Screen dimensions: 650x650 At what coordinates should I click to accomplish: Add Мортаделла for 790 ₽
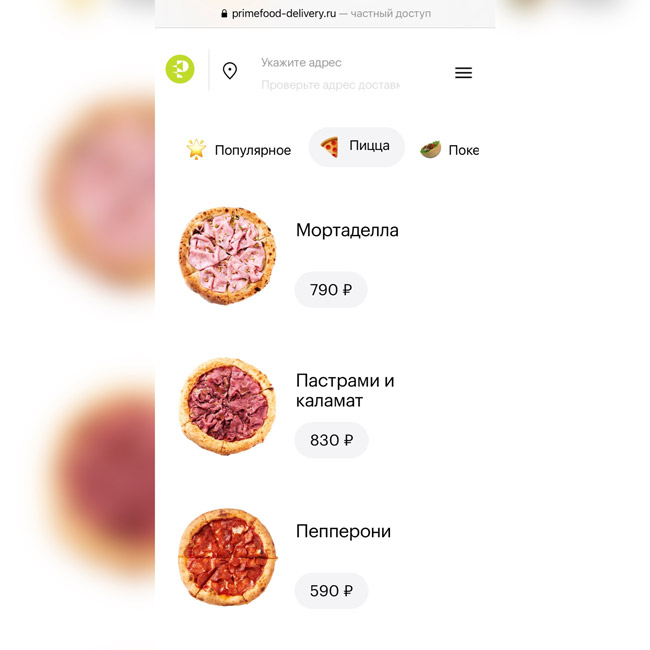point(331,290)
